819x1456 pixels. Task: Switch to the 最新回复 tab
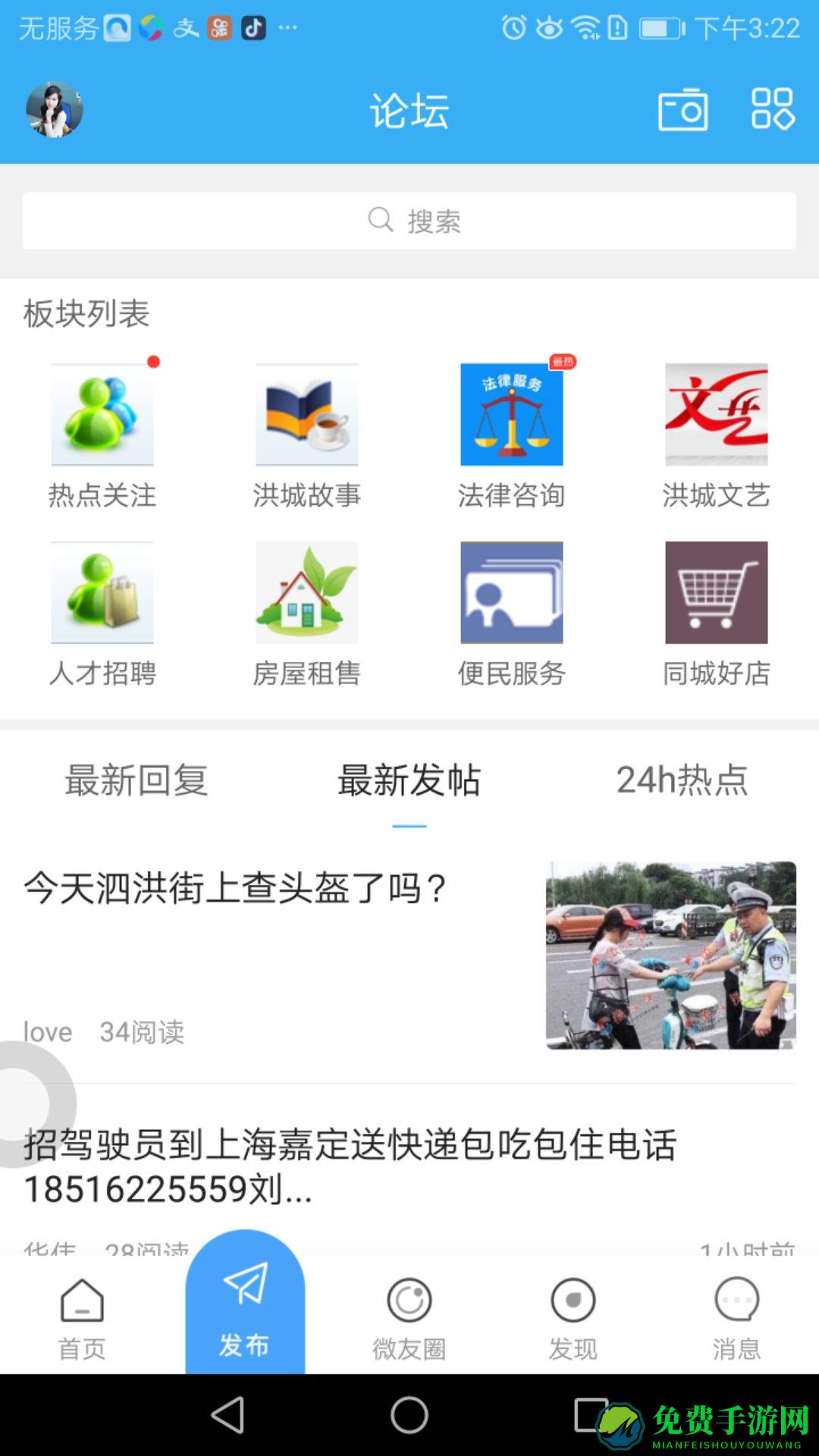136,783
